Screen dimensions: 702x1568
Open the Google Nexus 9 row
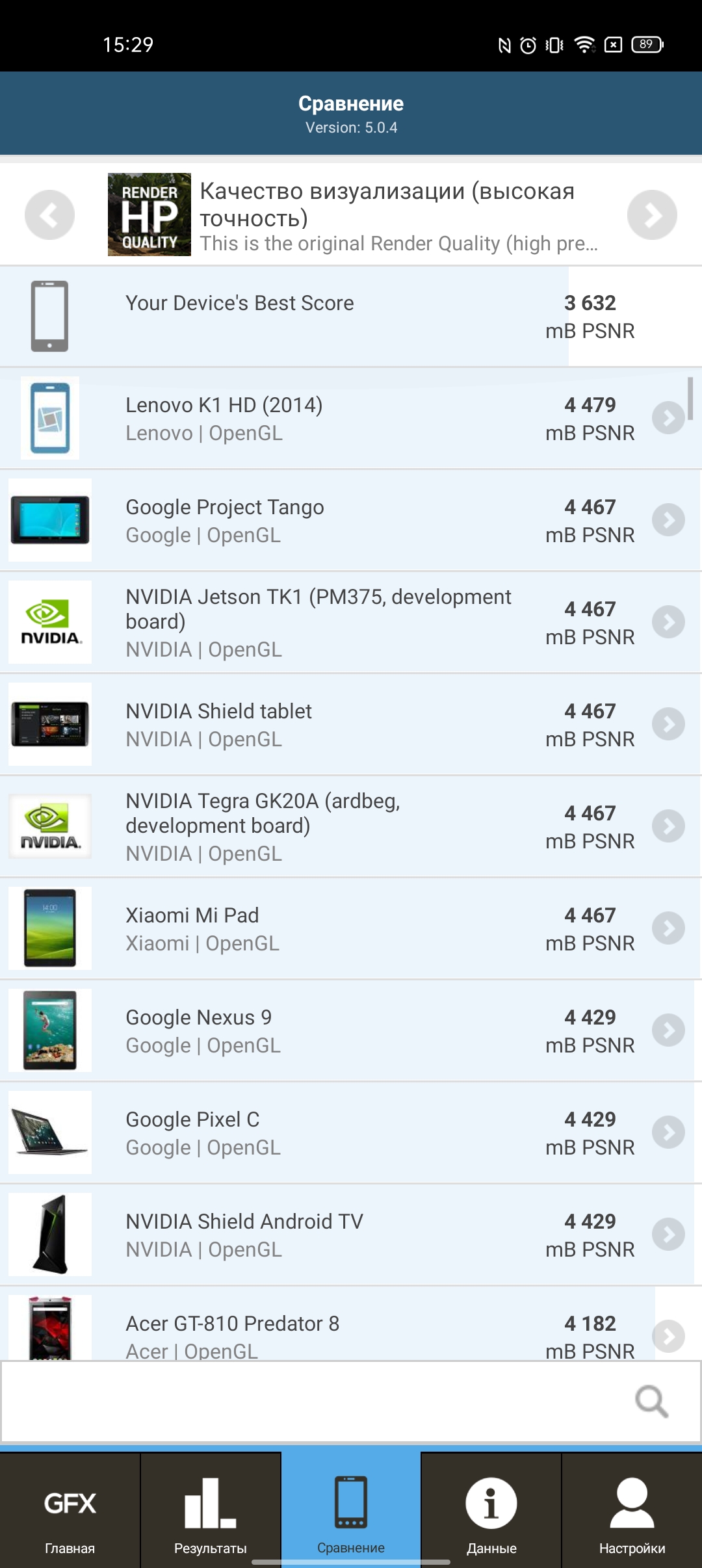[x=351, y=1030]
